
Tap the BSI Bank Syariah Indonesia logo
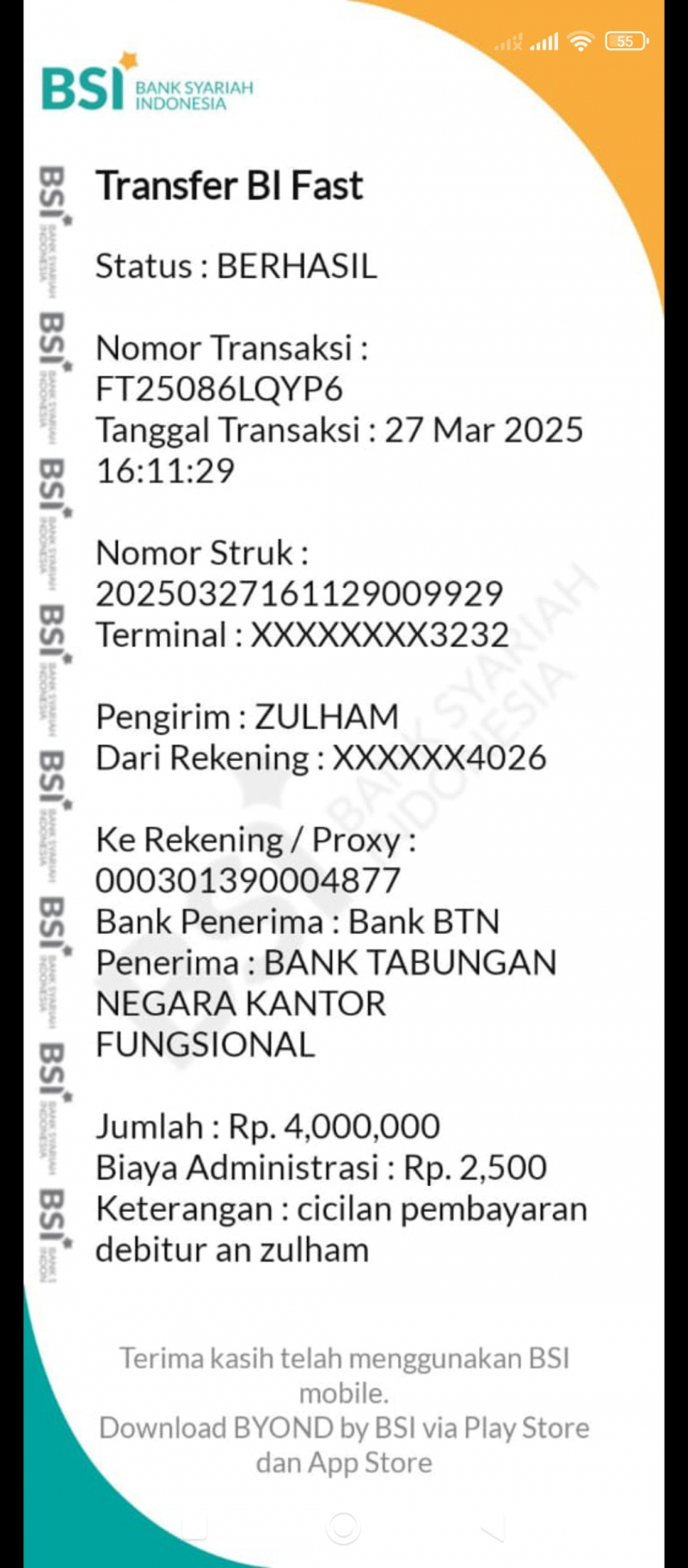tap(146, 86)
